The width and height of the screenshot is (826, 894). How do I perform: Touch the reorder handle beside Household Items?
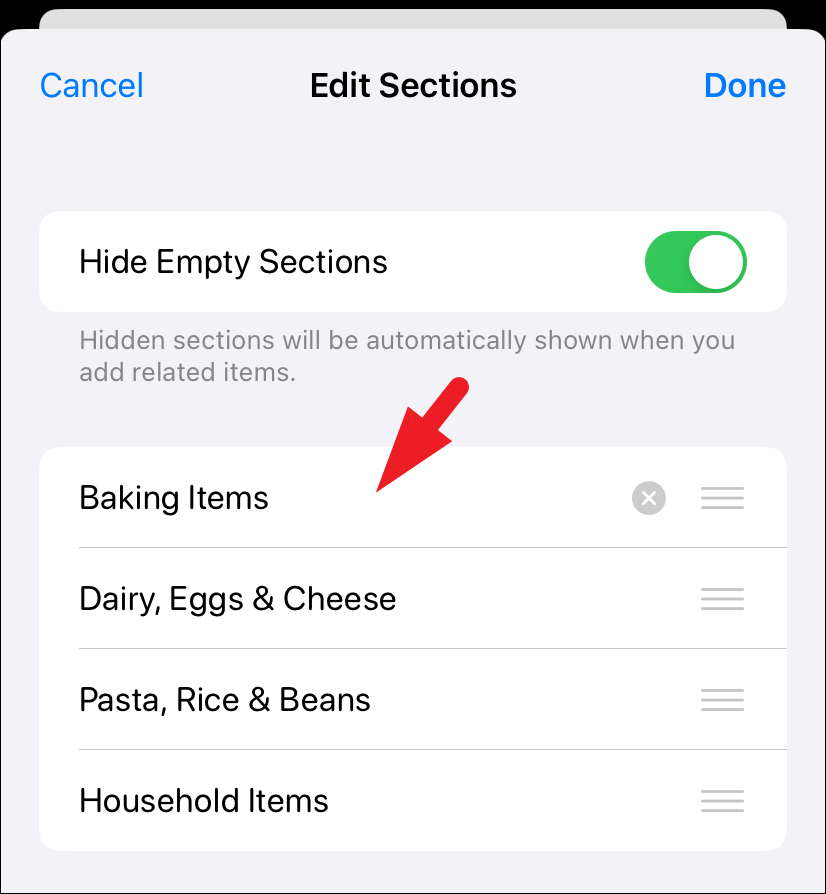[722, 801]
